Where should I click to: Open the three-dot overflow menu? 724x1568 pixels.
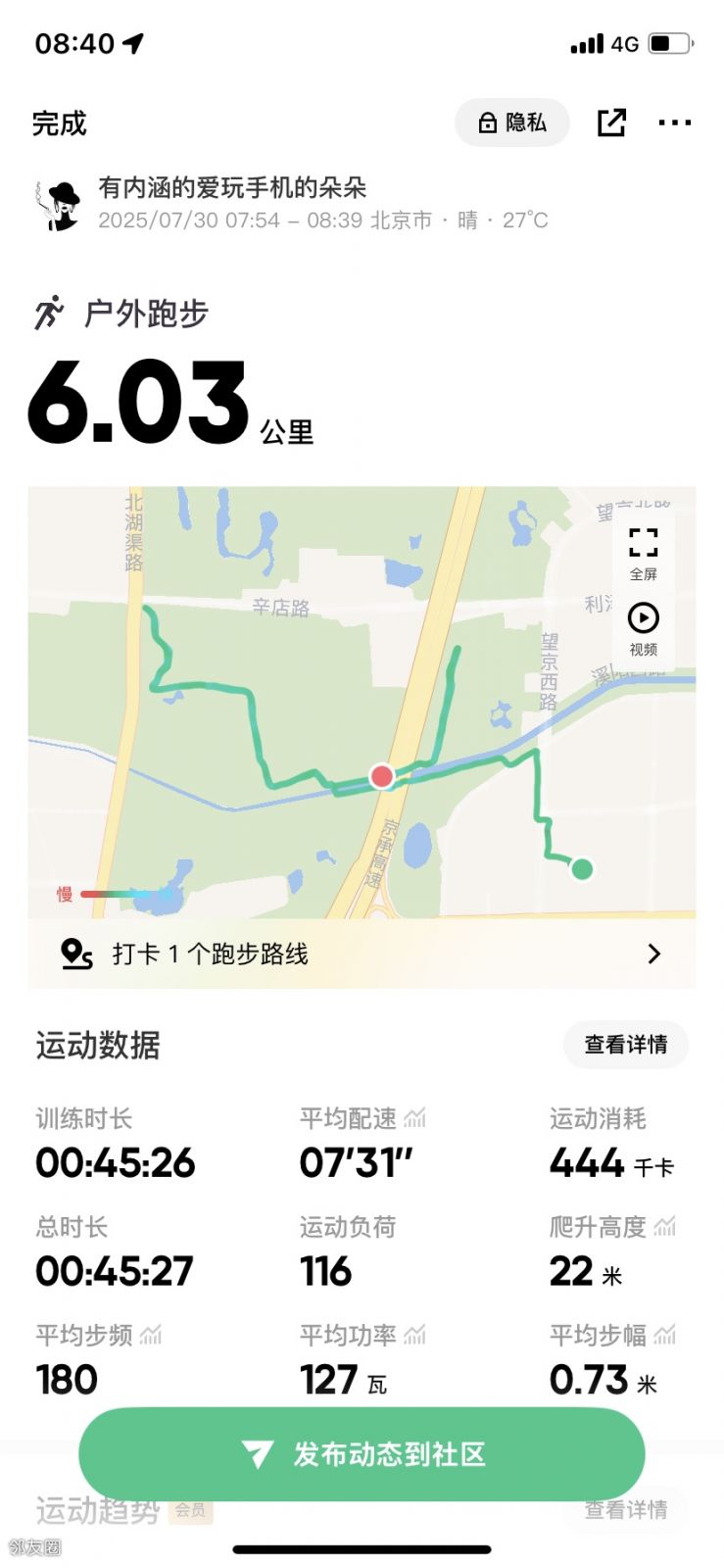click(x=674, y=122)
